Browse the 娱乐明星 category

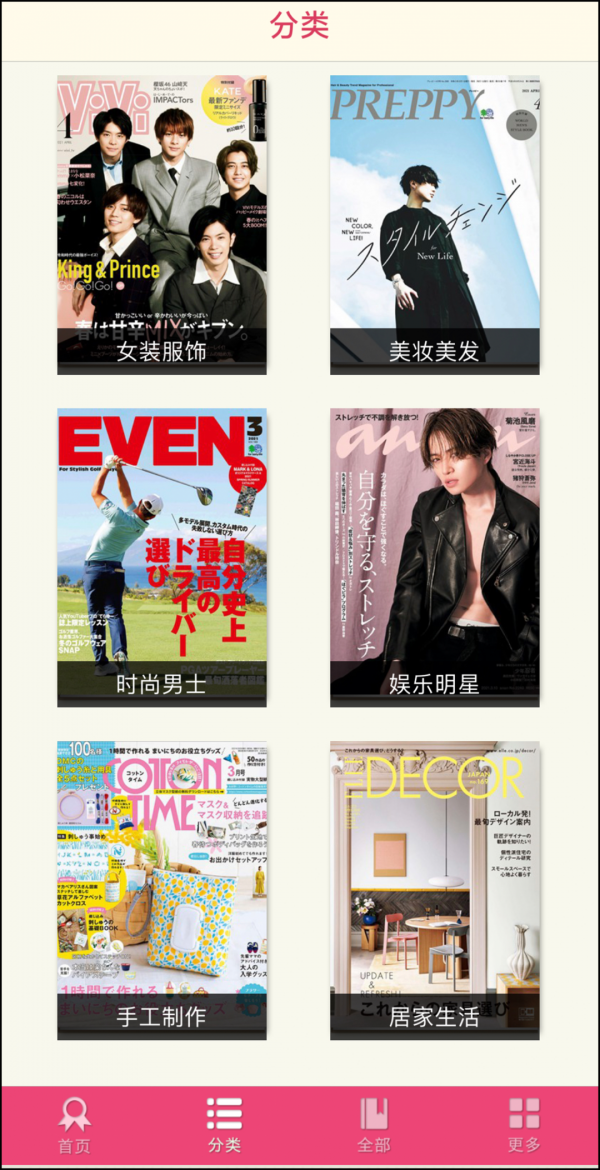coord(434,556)
